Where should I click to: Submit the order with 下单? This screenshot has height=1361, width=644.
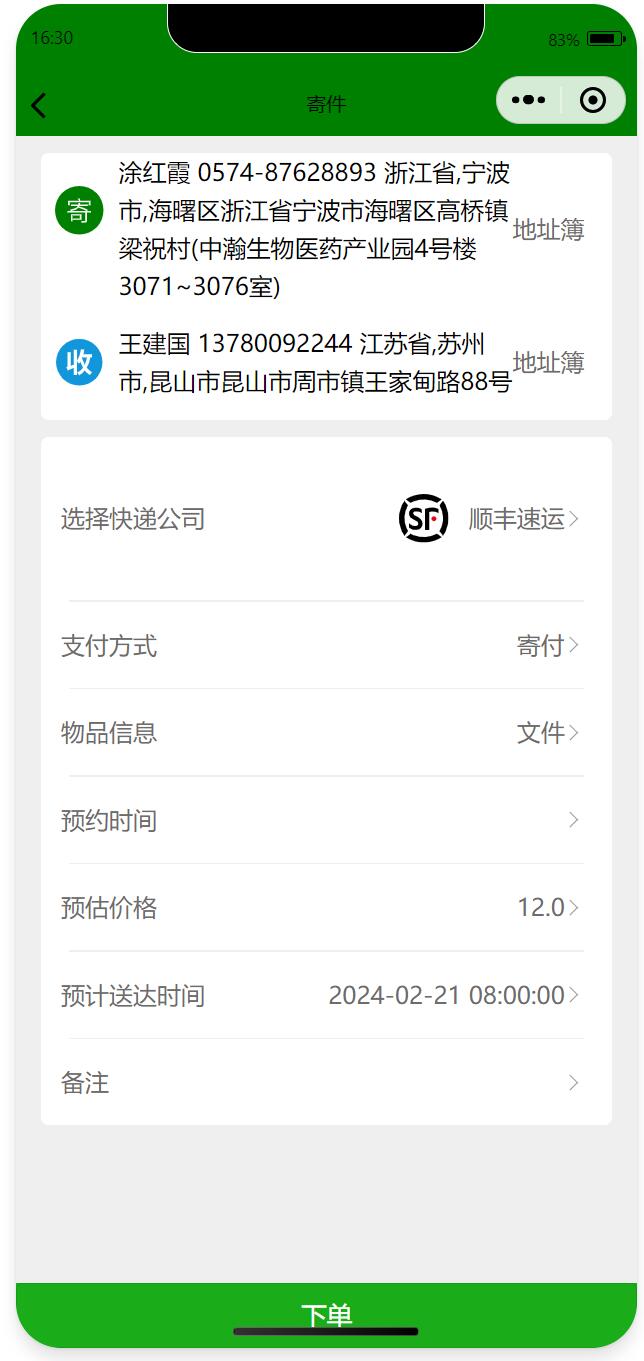(x=326, y=1313)
